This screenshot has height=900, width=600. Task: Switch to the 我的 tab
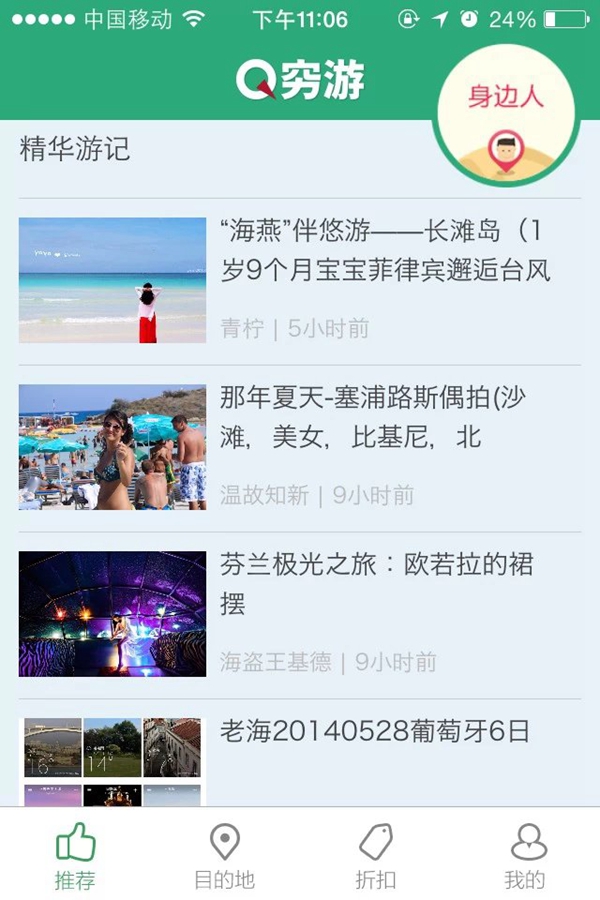coord(526,856)
